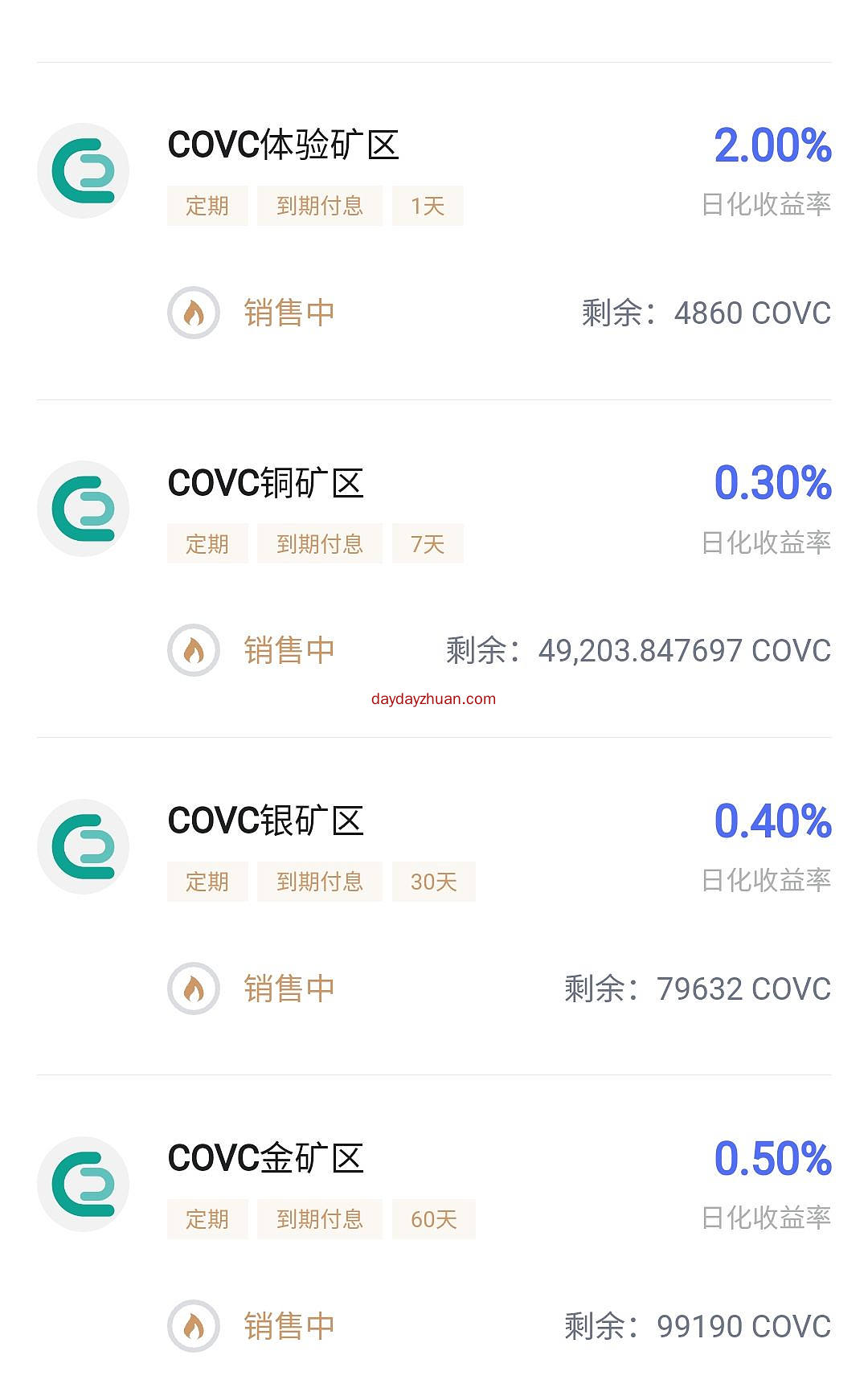Click the flame icon beside COVC银矿区 销售中
Viewport: 868px width, 1400px height.
193,989
